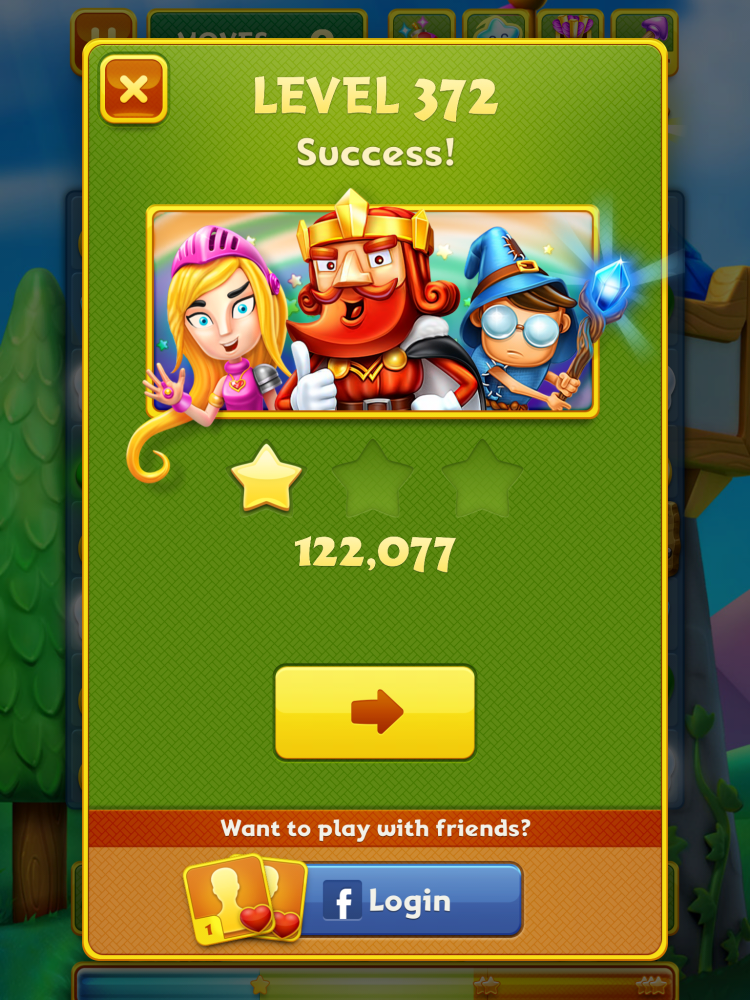Close the Level 372 success dialog
This screenshot has height=1000, width=750.
(133, 90)
